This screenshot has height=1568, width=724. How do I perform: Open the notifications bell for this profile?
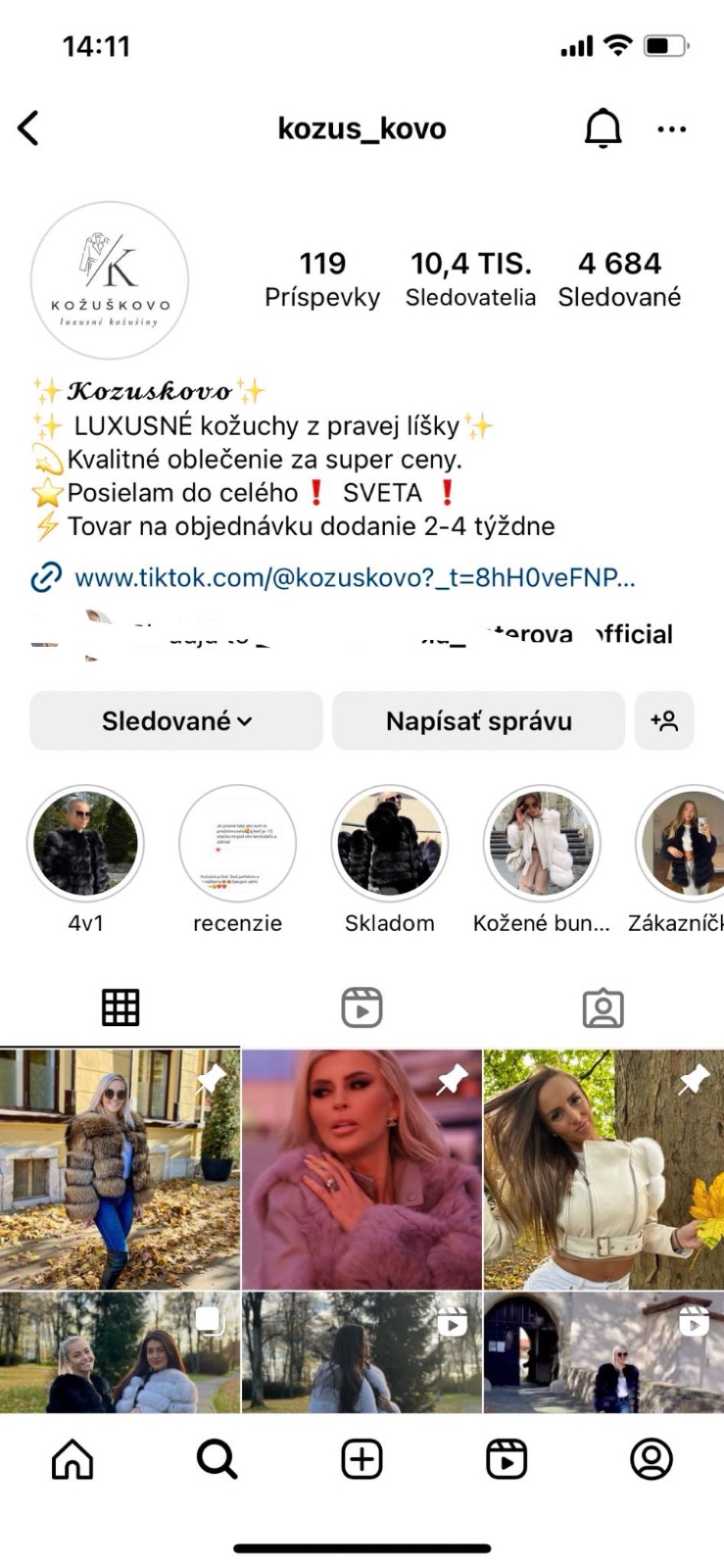[x=603, y=128]
